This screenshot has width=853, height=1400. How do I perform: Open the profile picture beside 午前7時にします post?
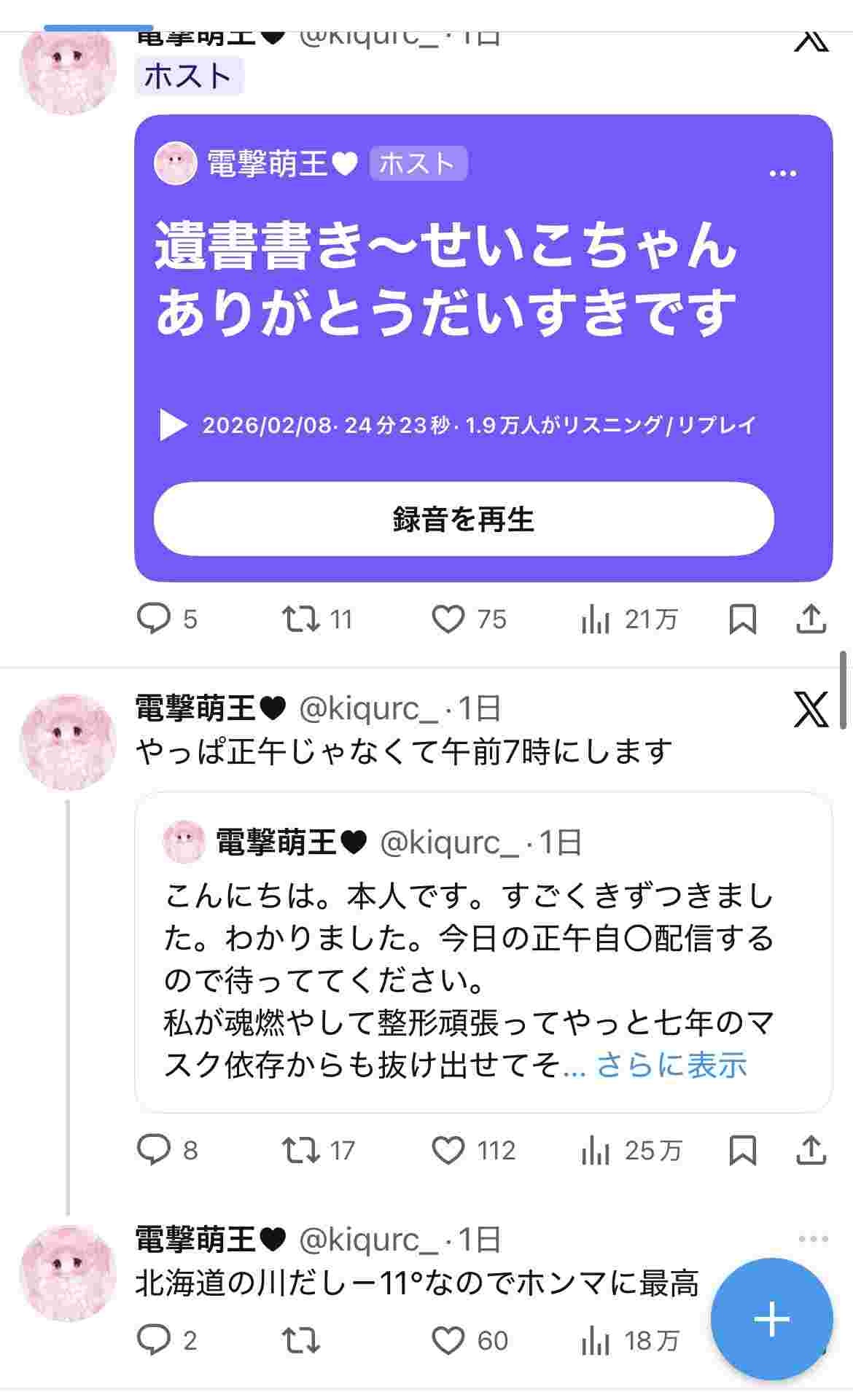(x=68, y=742)
